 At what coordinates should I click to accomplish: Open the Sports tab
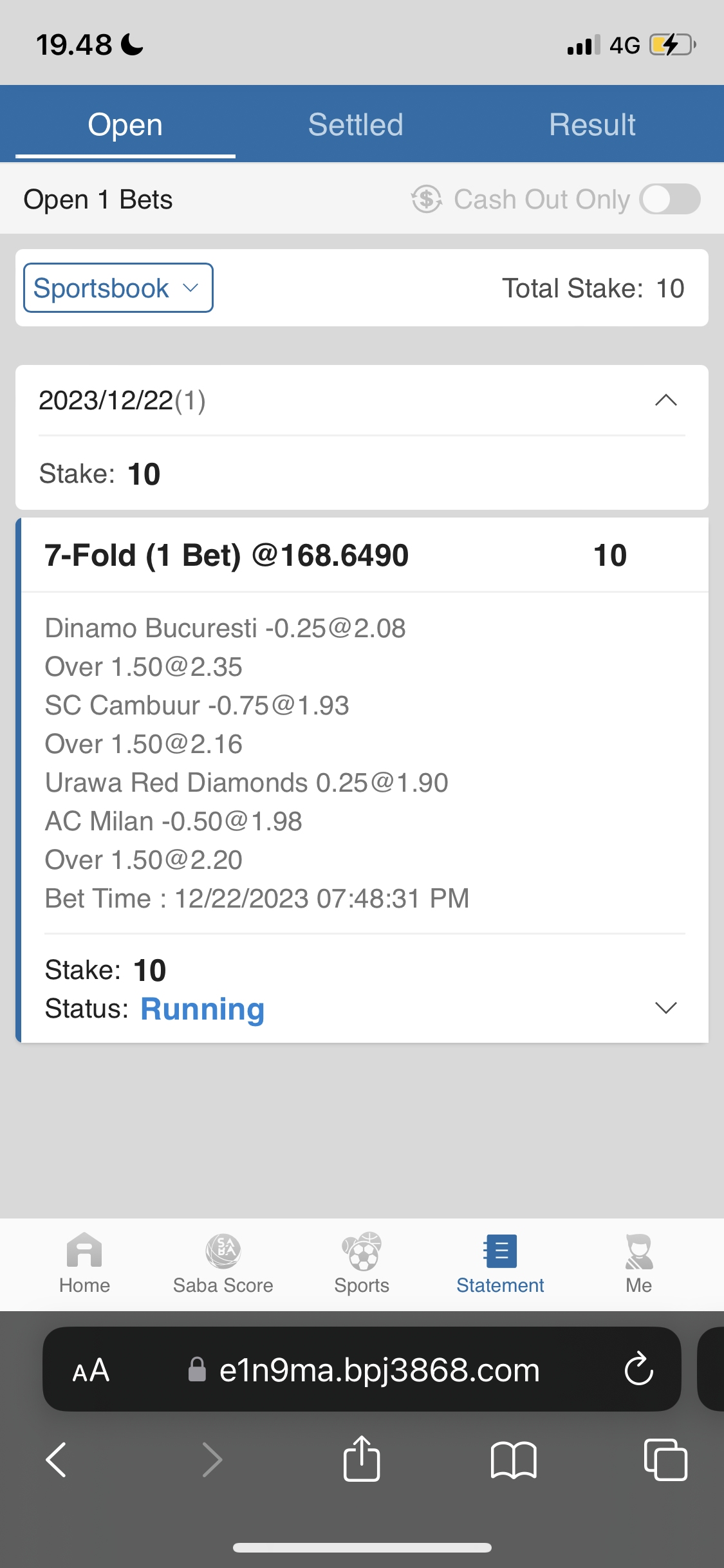pyautogui.click(x=362, y=1263)
